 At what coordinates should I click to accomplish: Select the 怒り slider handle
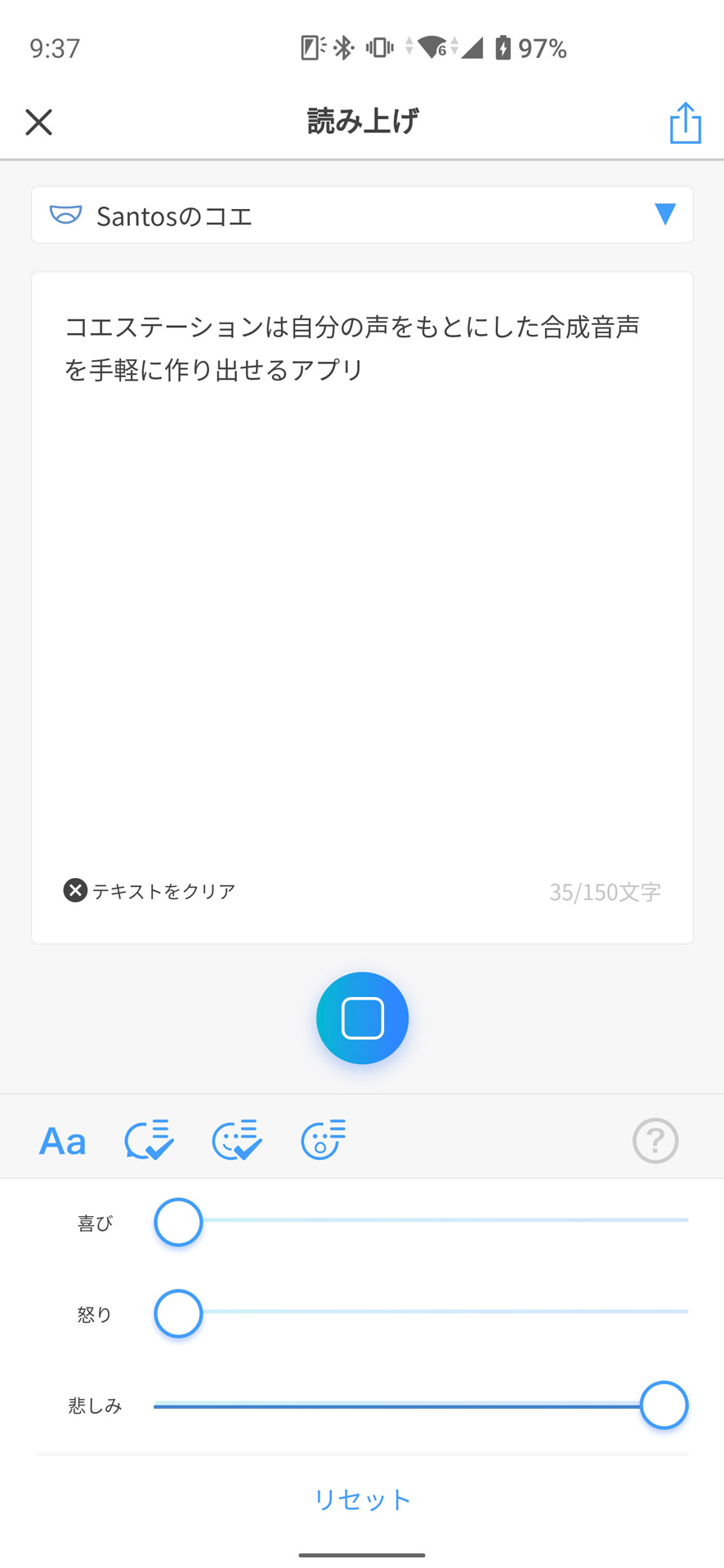coord(177,1313)
